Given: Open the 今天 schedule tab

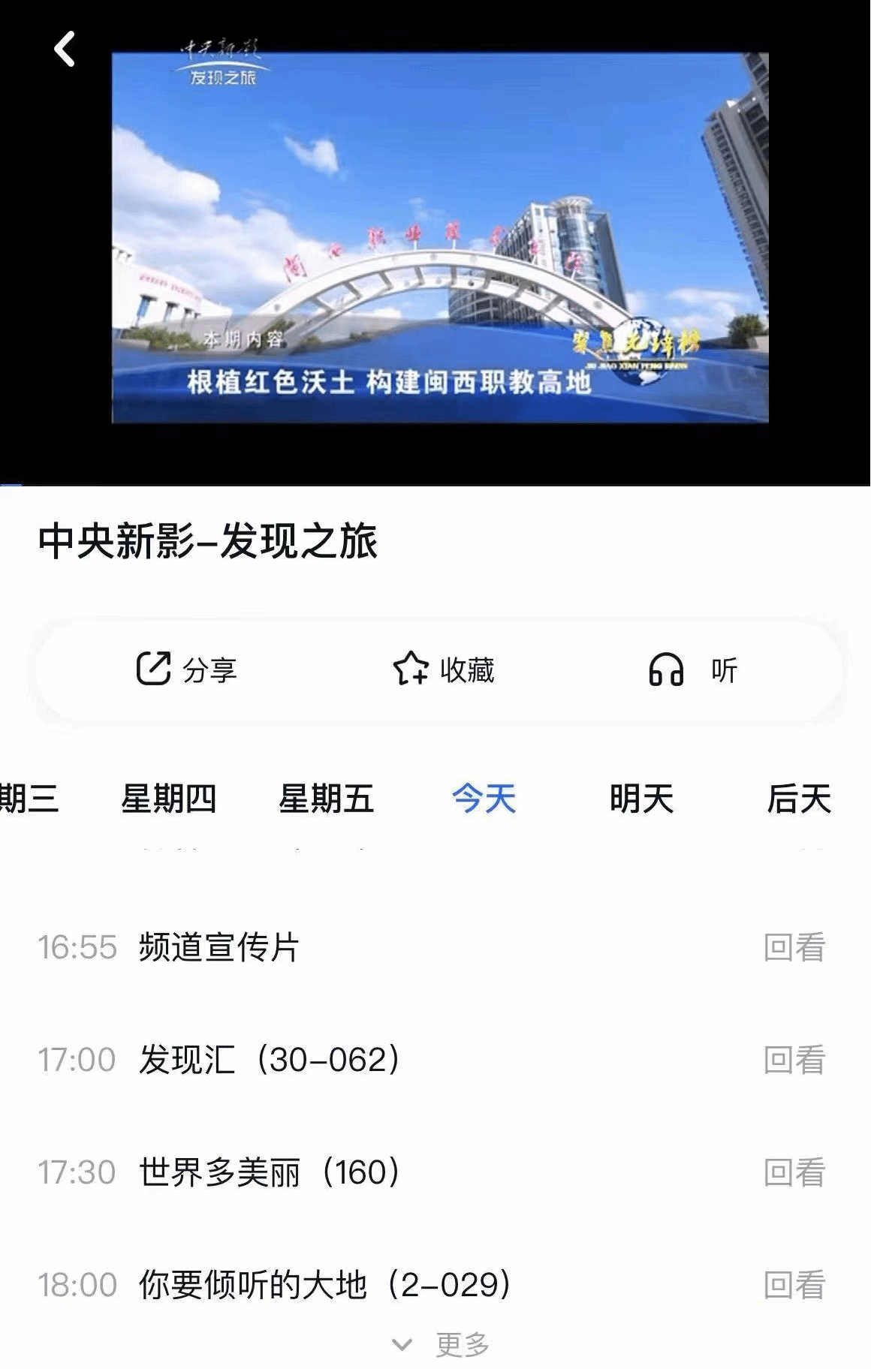Looking at the screenshot, I should tap(484, 799).
